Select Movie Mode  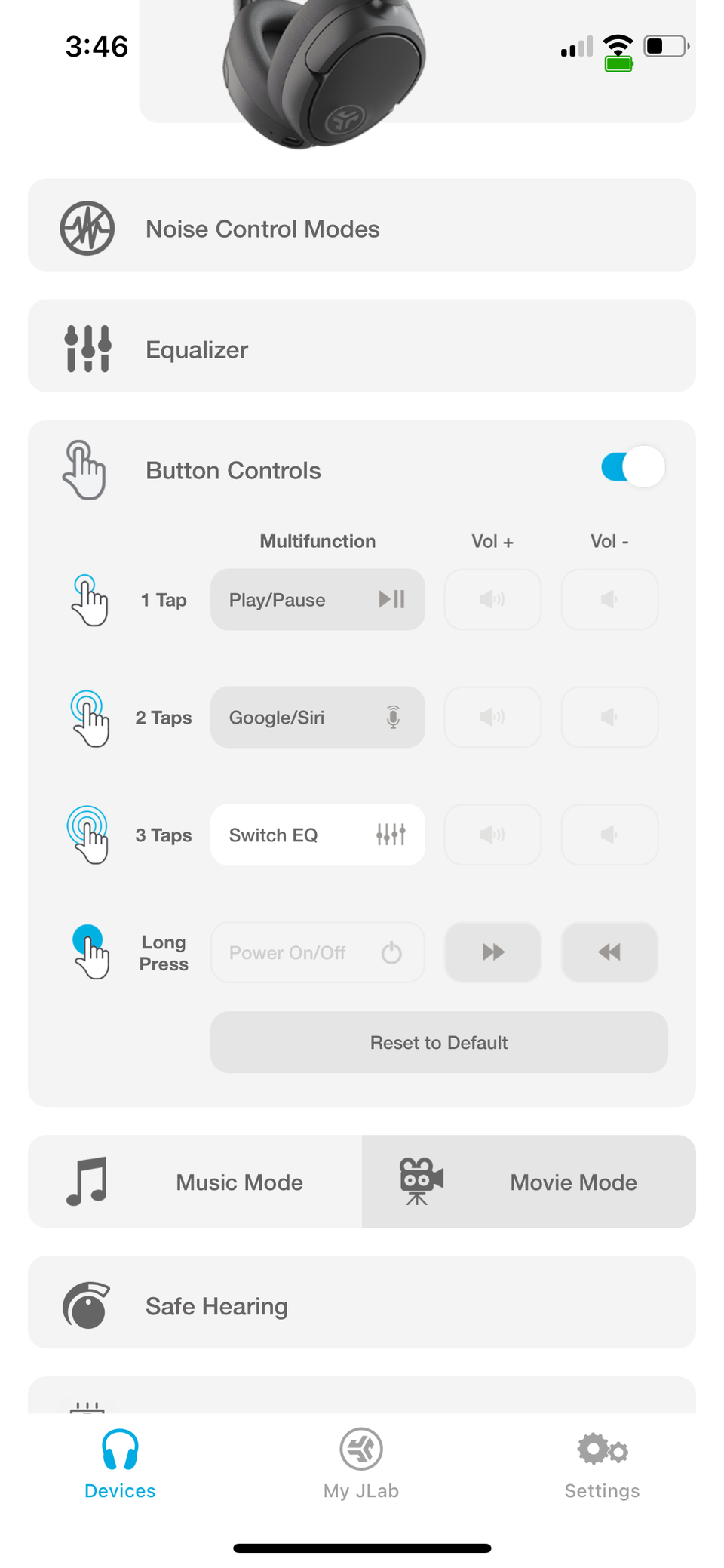pyautogui.click(x=528, y=1182)
